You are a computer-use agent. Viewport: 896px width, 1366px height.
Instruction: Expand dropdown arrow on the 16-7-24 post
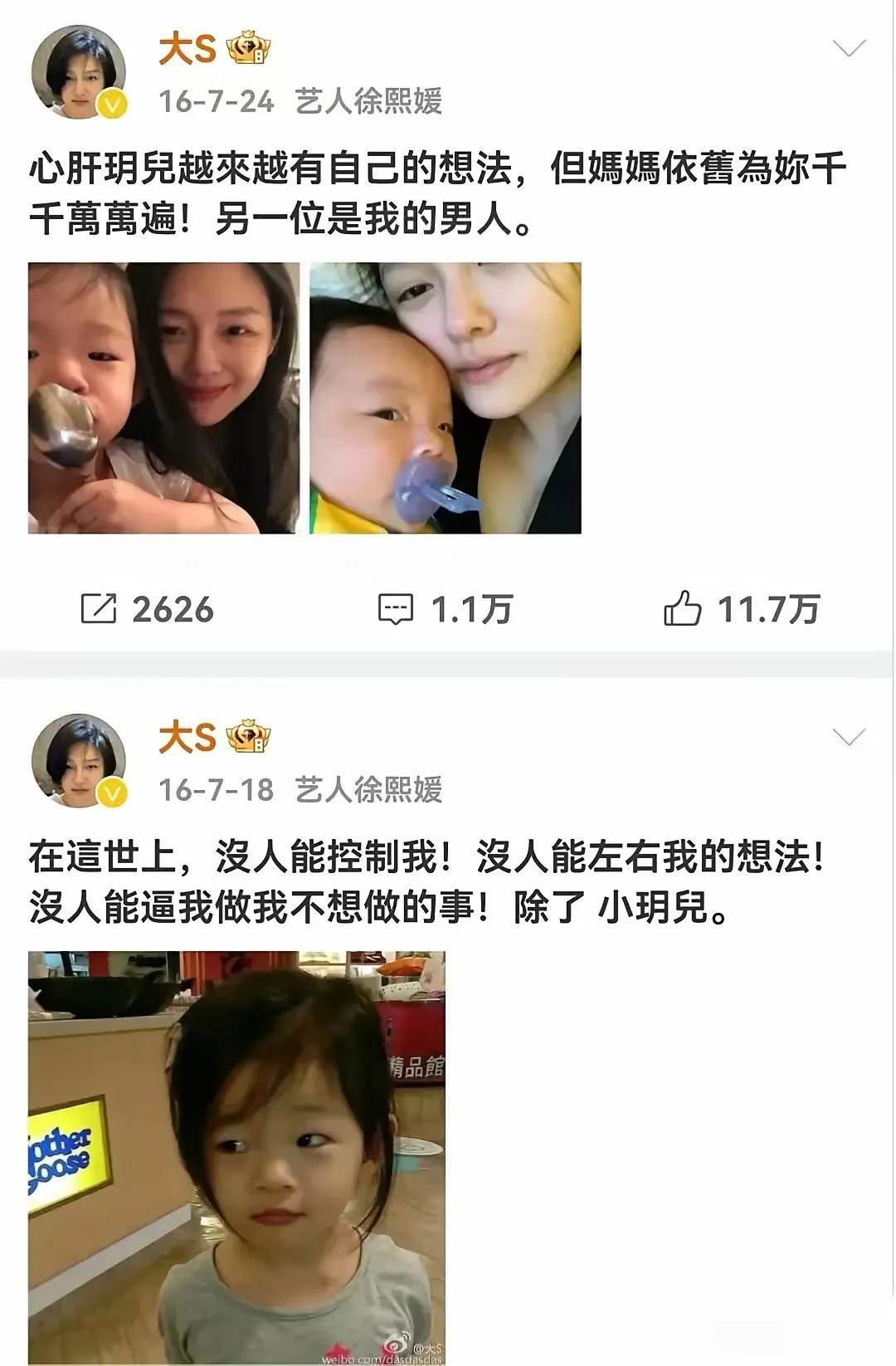pyautogui.click(x=849, y=49)
